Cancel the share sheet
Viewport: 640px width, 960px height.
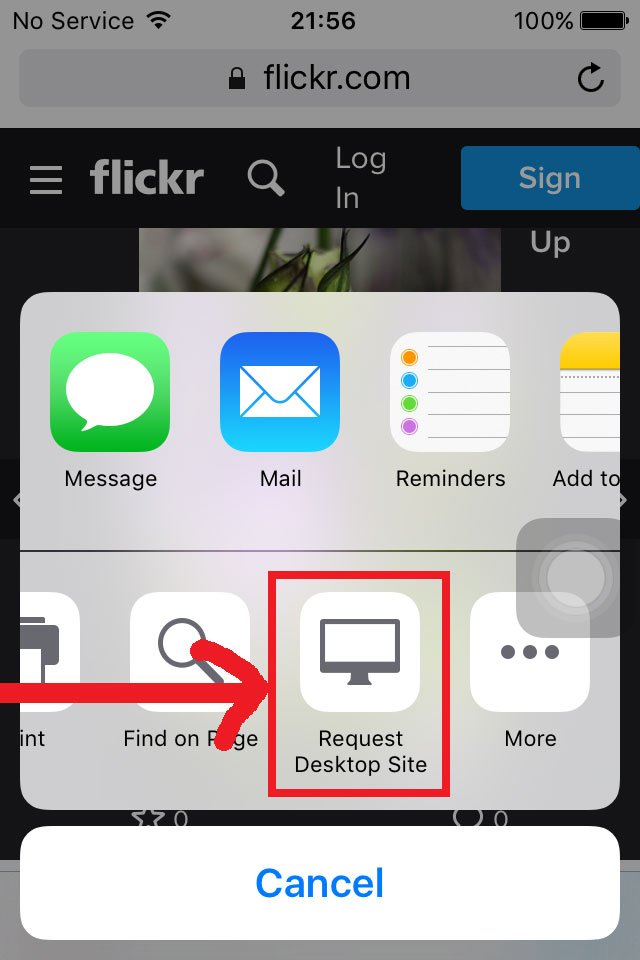point(320,883)
